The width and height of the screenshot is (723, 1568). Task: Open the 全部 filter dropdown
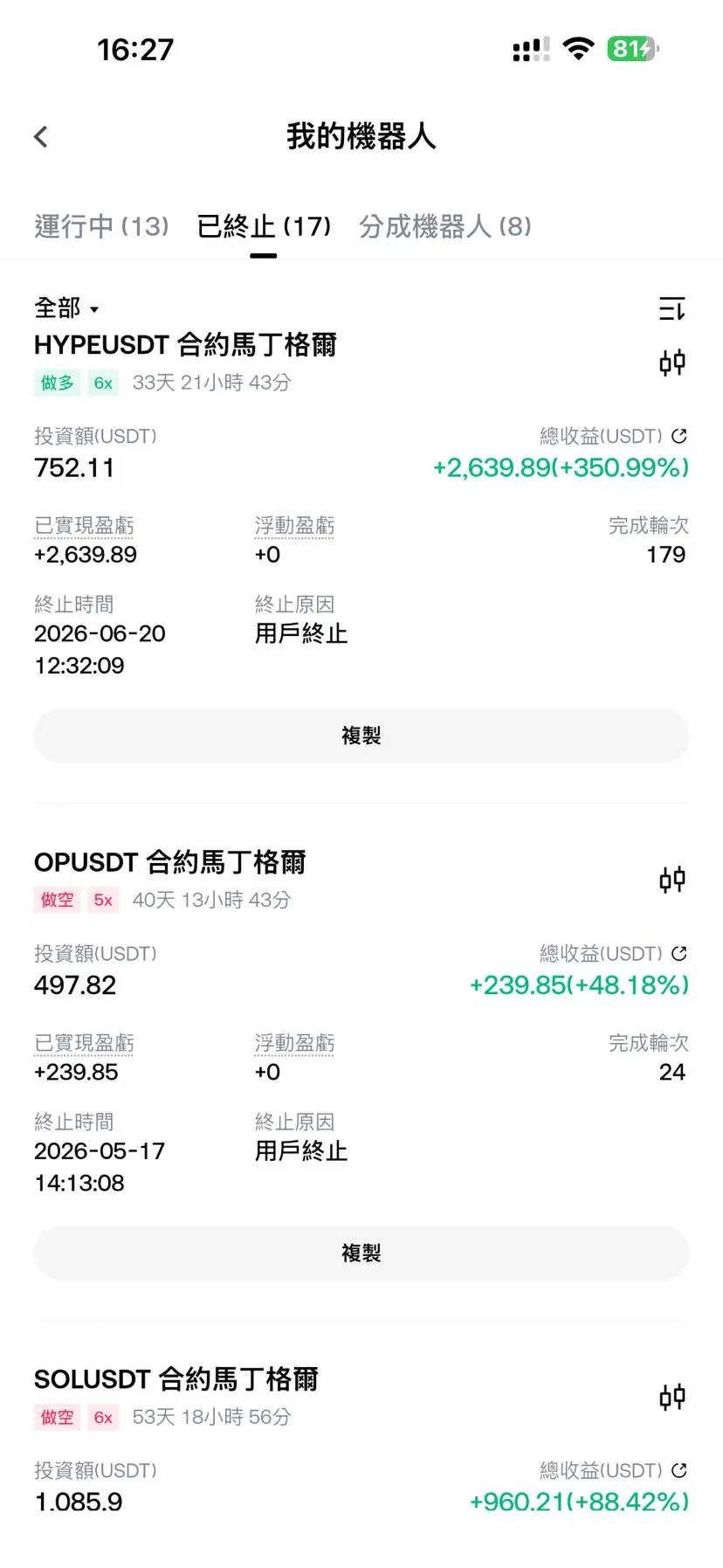(x=66, y=307)
